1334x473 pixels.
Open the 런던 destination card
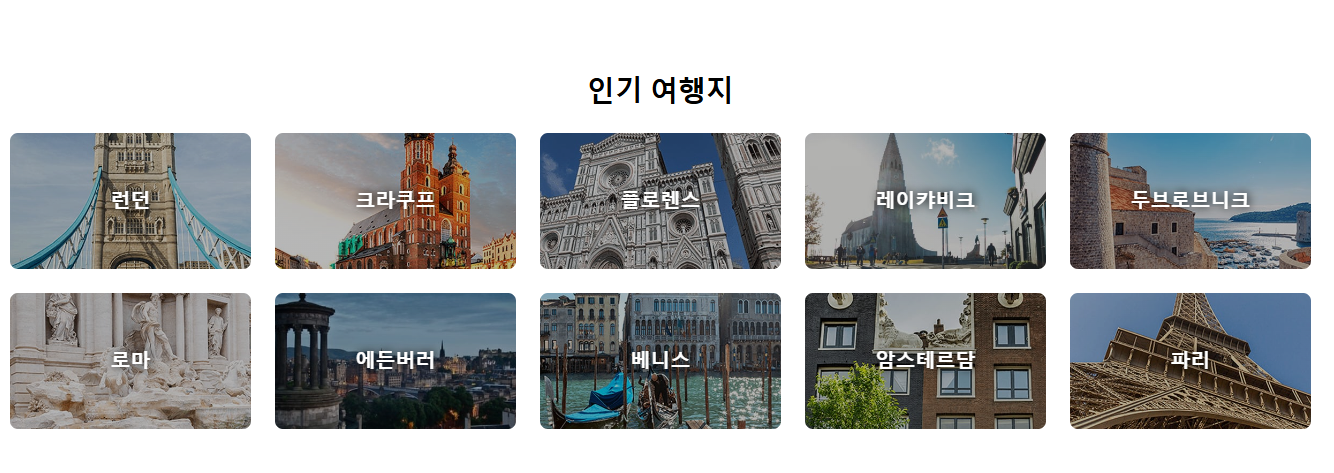coord(130,201)
